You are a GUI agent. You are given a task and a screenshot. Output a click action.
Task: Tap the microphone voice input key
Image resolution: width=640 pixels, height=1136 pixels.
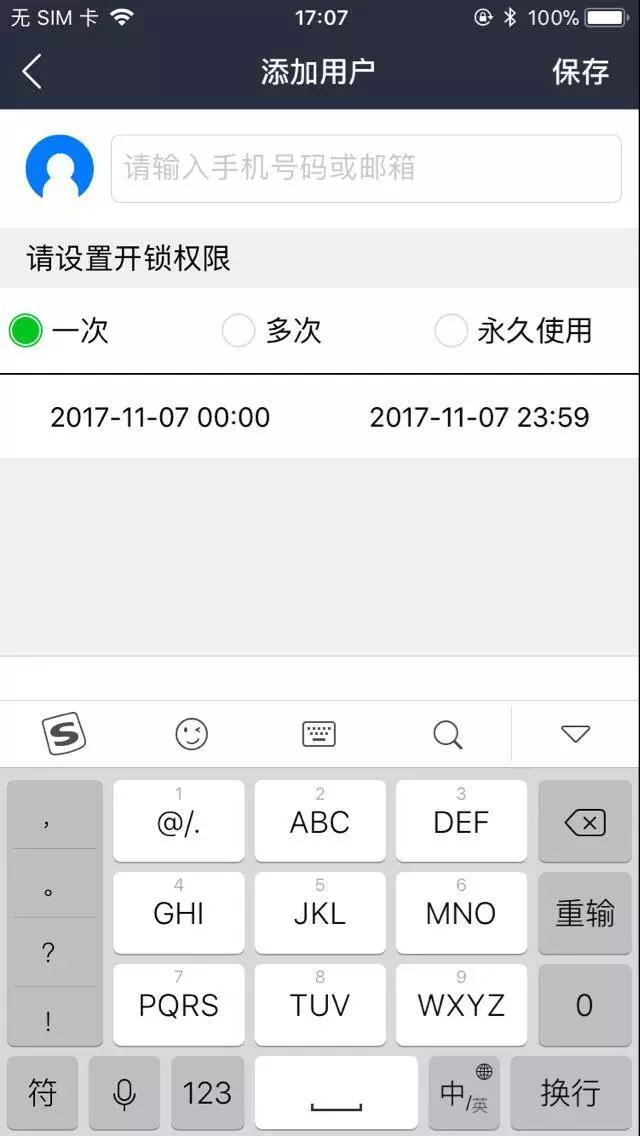click(x=124, y=1093)
